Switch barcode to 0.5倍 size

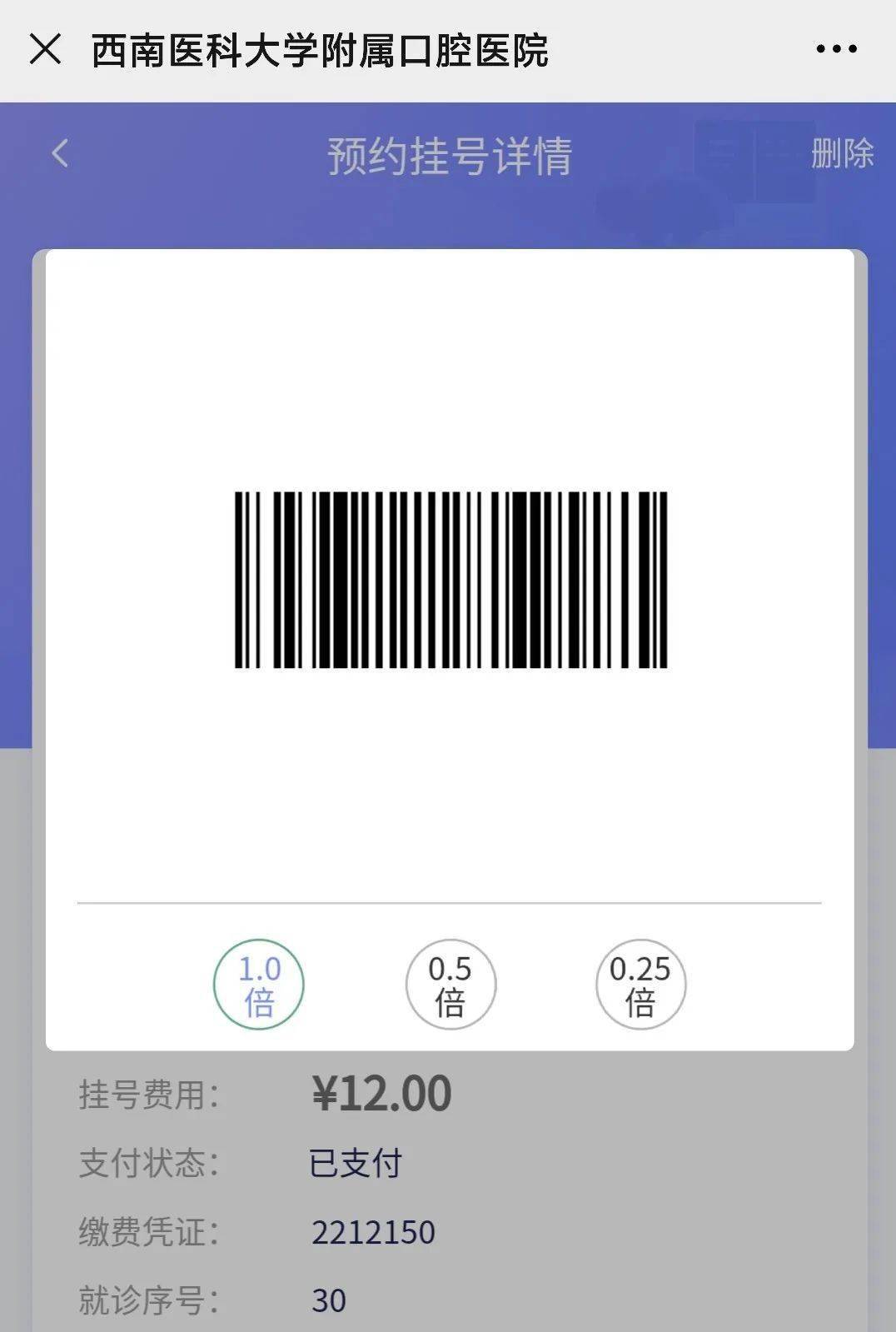pyautogui.click(x=450, y=985)
